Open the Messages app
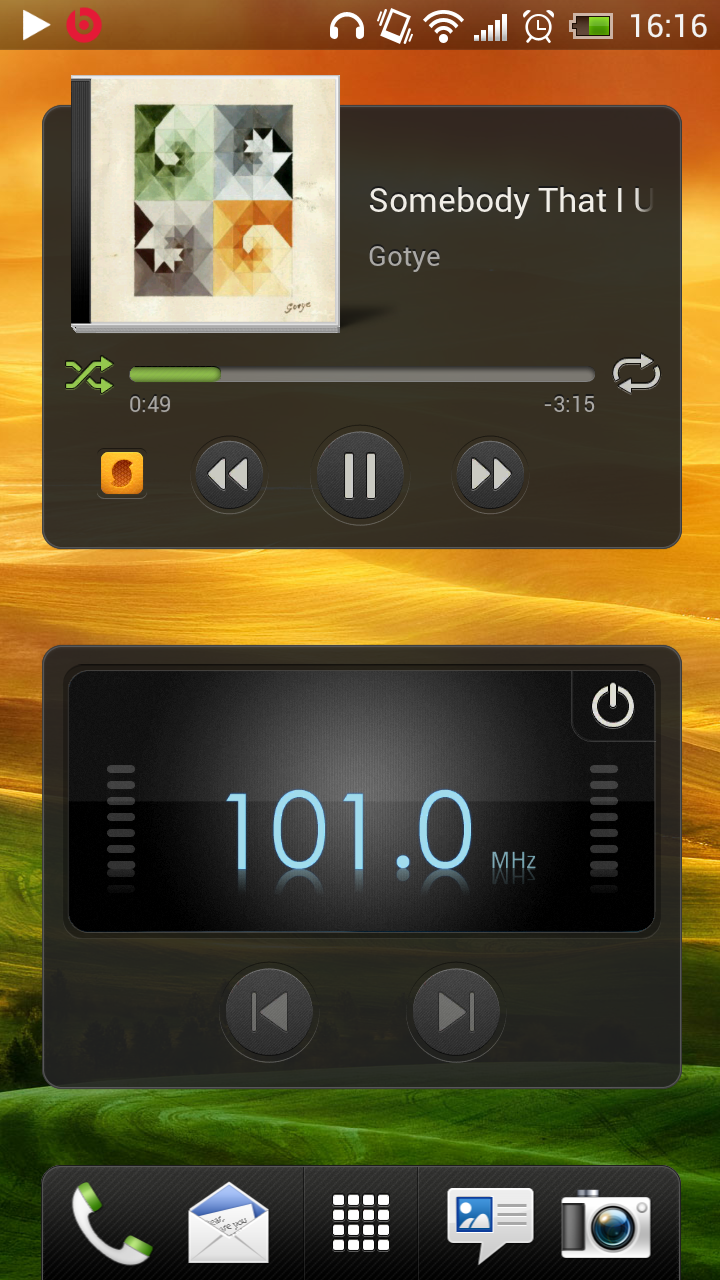The height and width of the screenshot is (1280, 720). point(489,1224)
